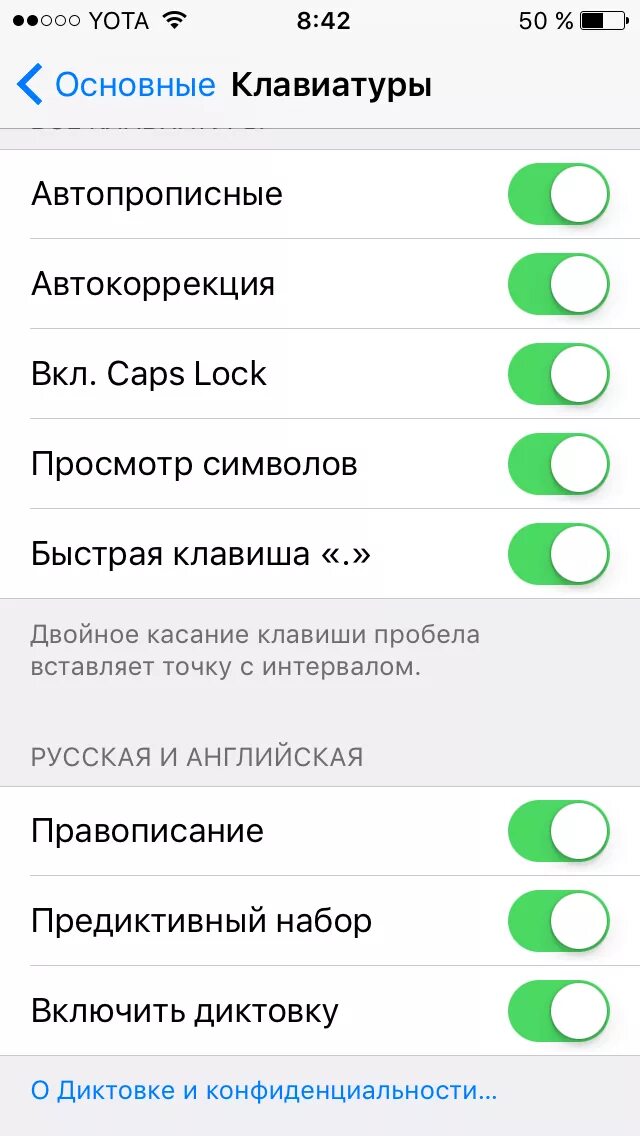
Task: Switch off Просмотр символов
Action: point(558,464)
